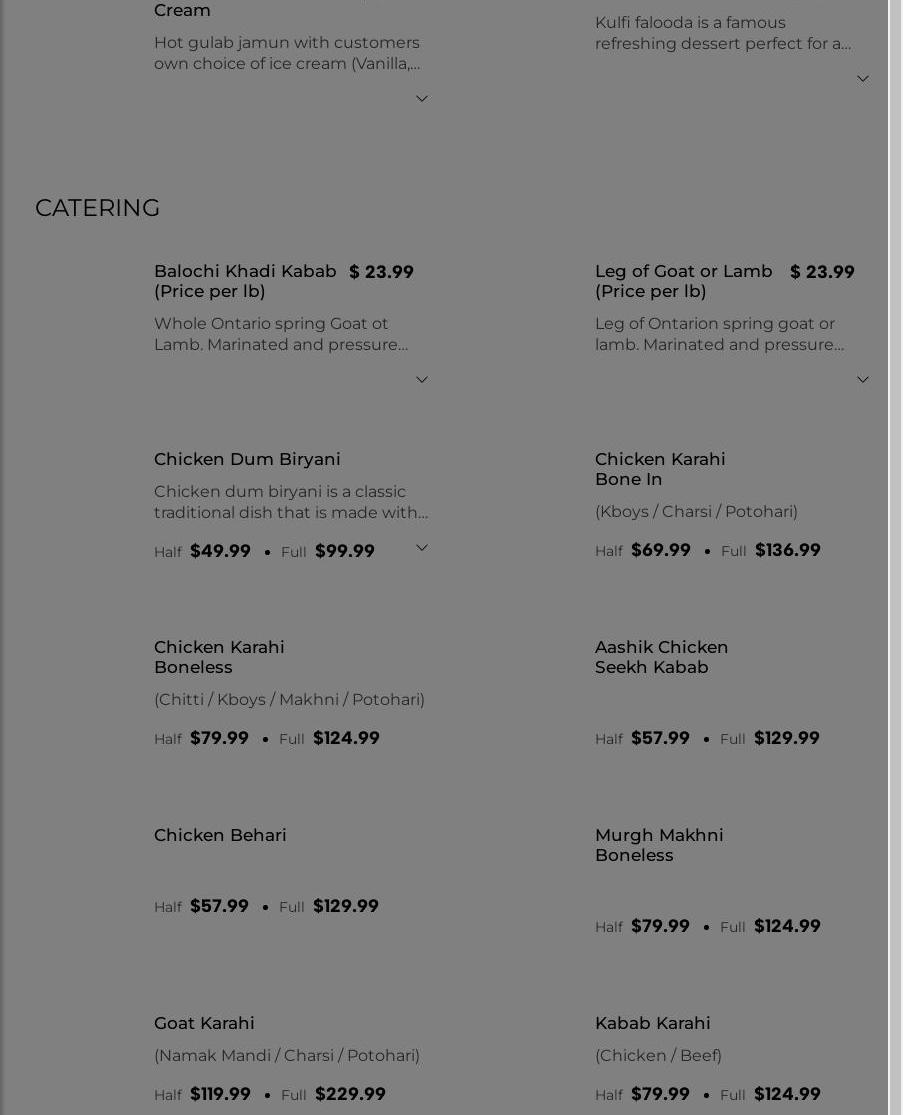
Task: Open the Chicken Karahi Boneless item
Action: point(219,657)
